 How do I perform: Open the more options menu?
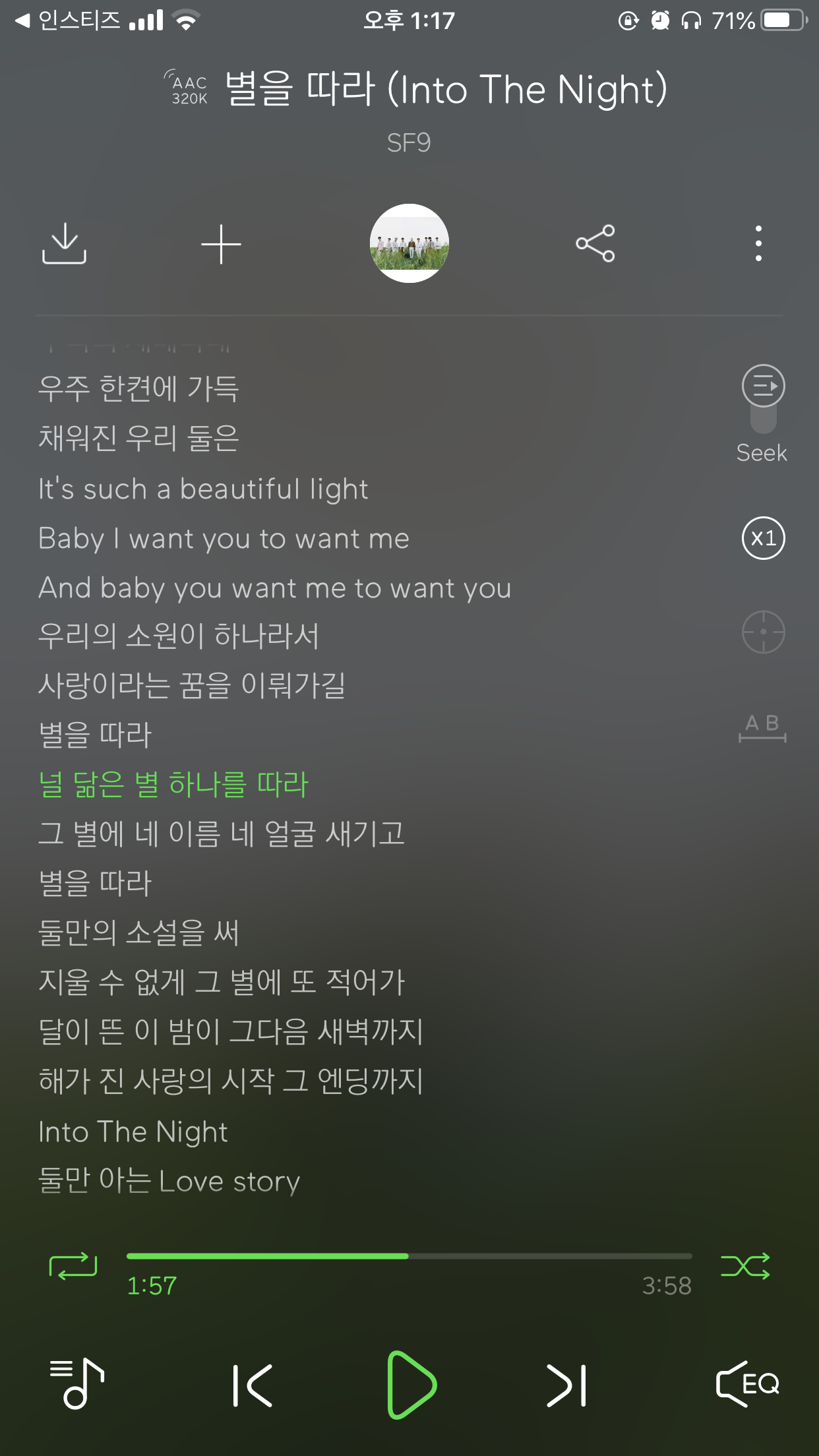[757, 243]
